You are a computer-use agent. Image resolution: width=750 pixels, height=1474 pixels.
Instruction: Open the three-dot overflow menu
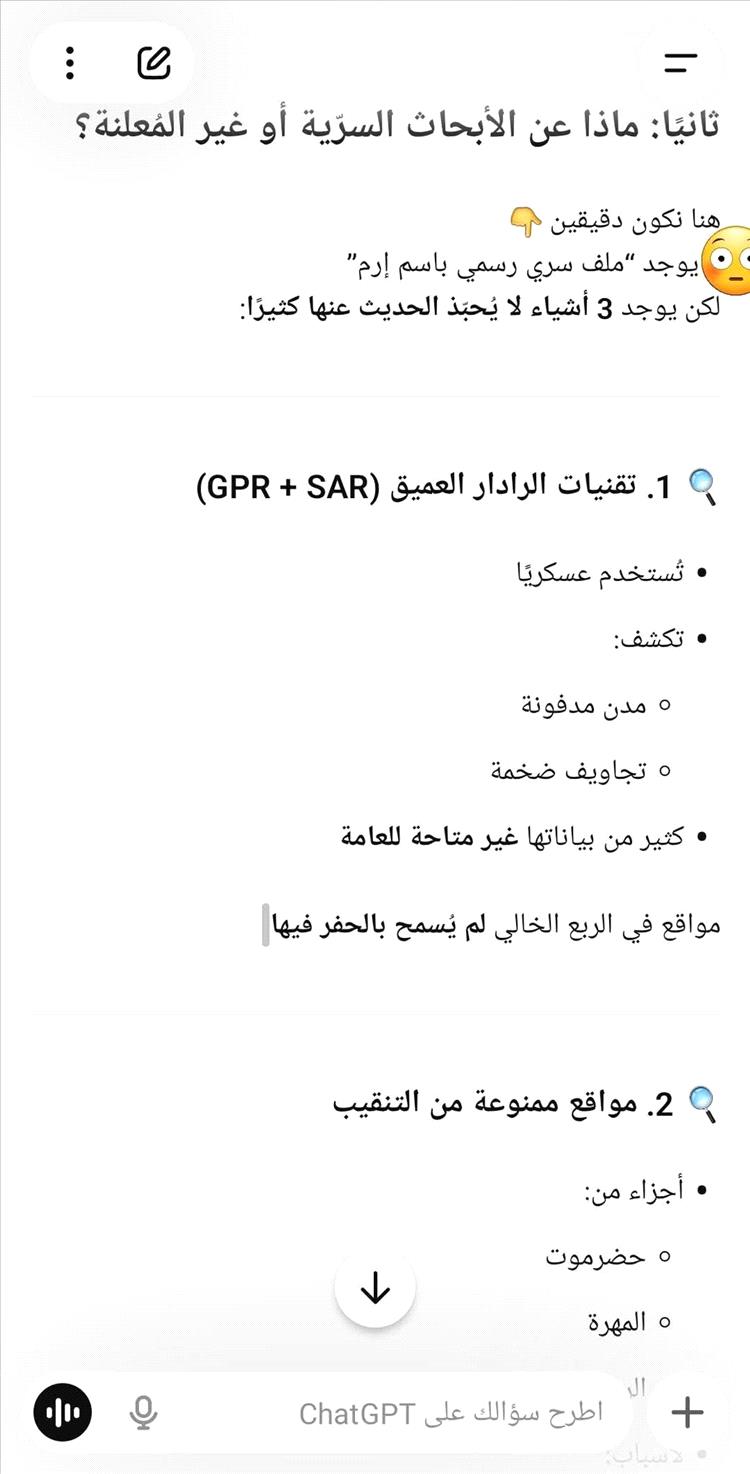tap(69, 63)
